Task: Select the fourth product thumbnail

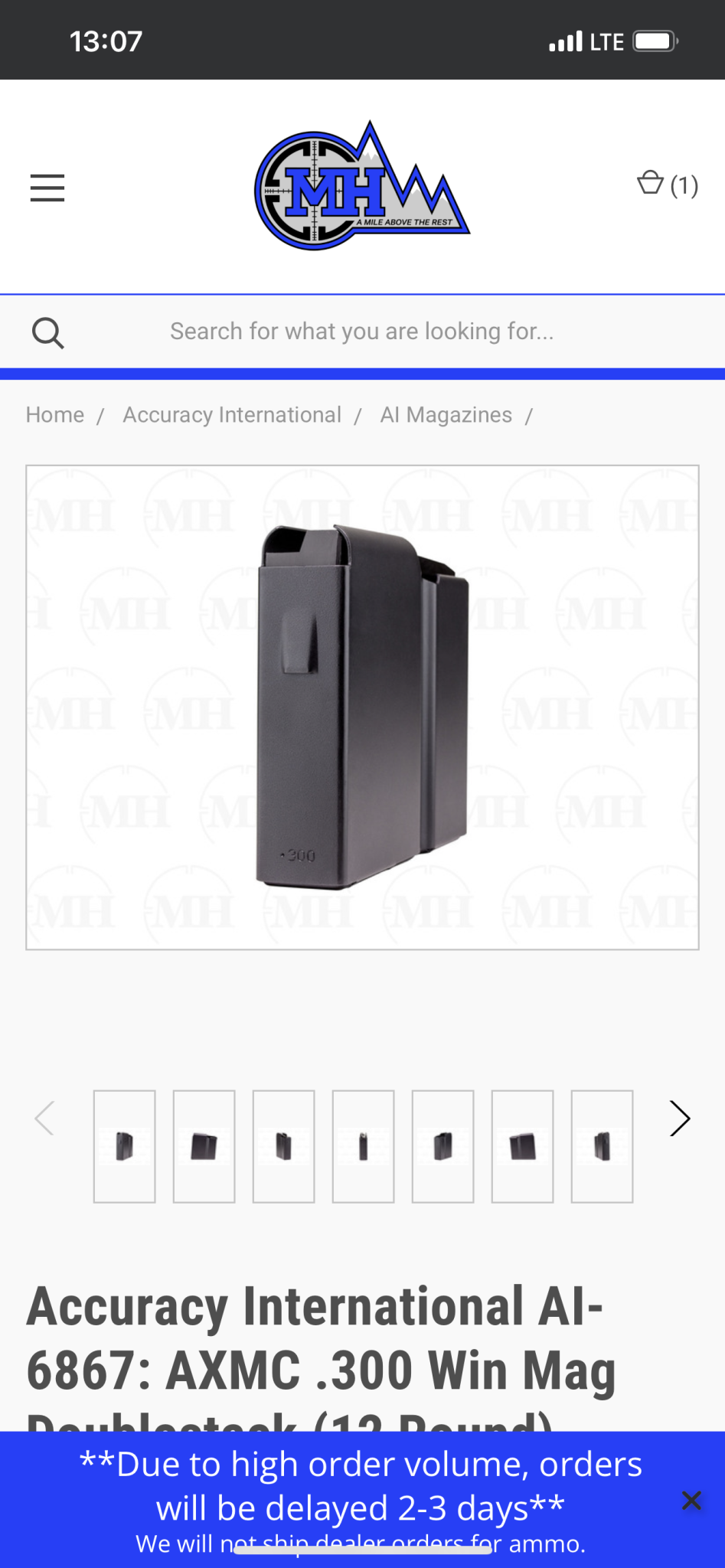Action: (364, 1146)
